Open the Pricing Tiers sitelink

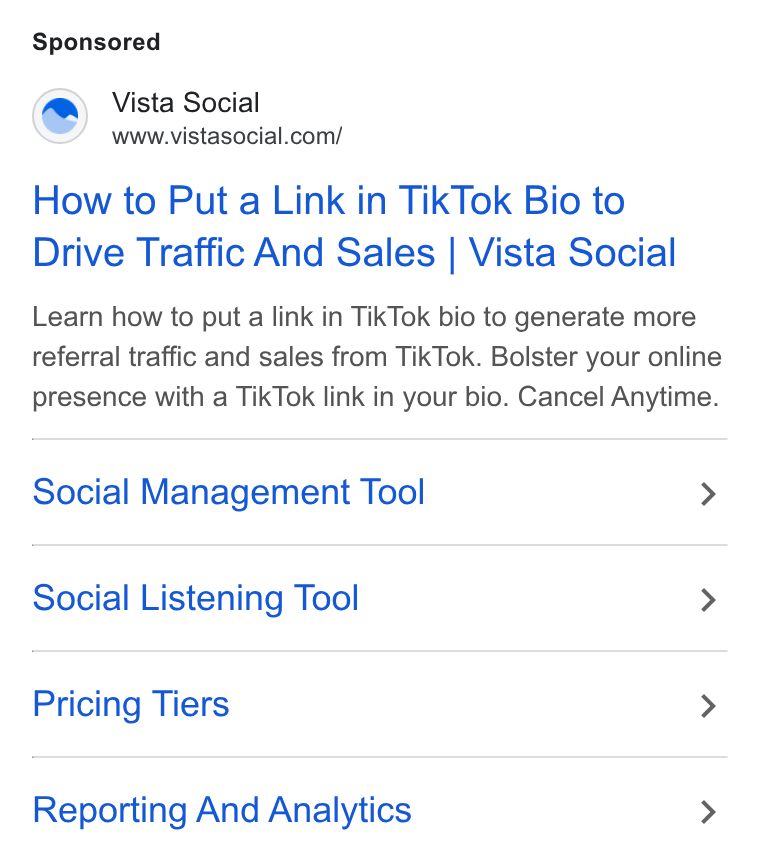click(379, 704)
